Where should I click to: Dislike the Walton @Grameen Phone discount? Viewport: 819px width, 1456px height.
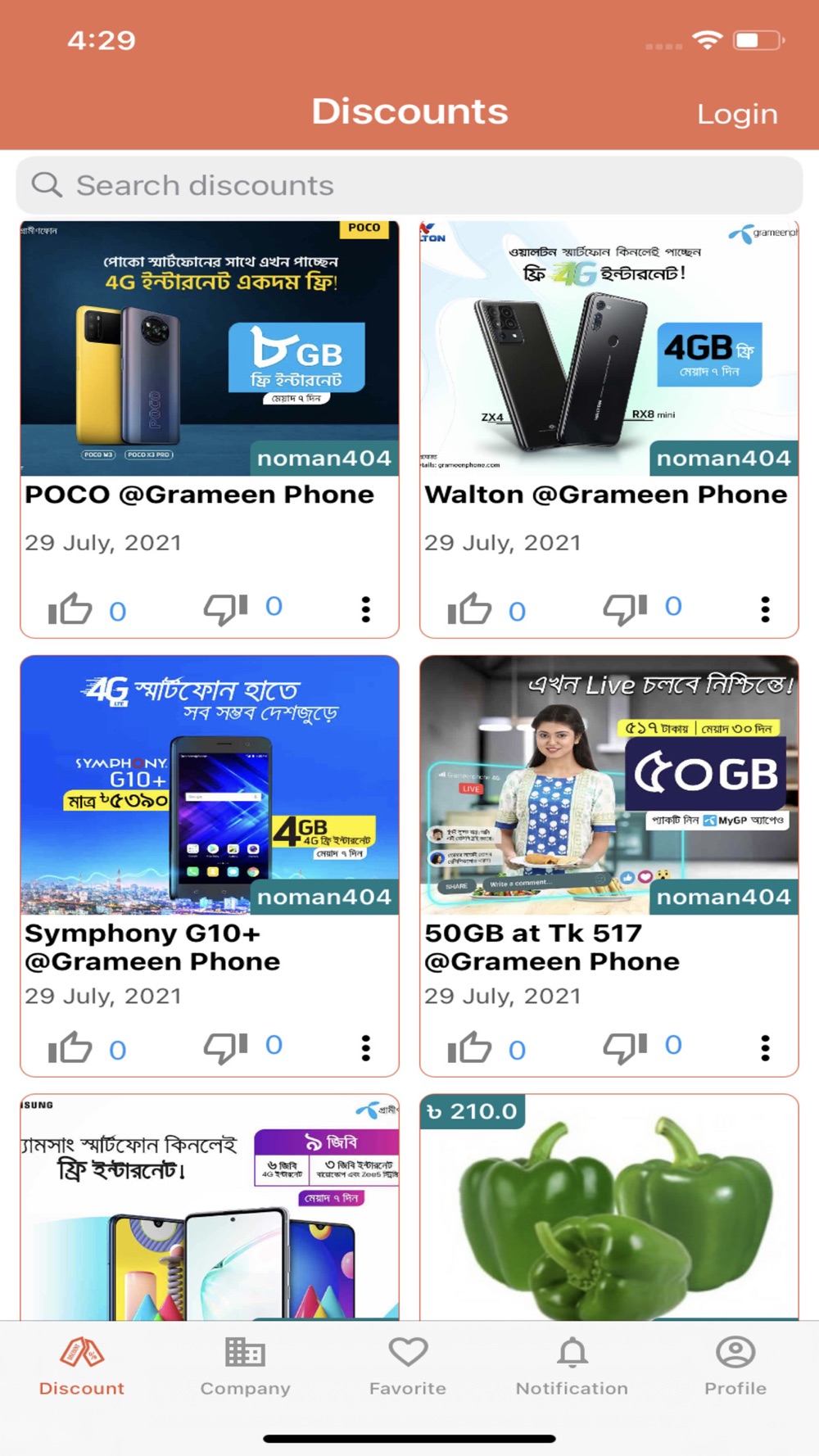click(x=625, y=608)
